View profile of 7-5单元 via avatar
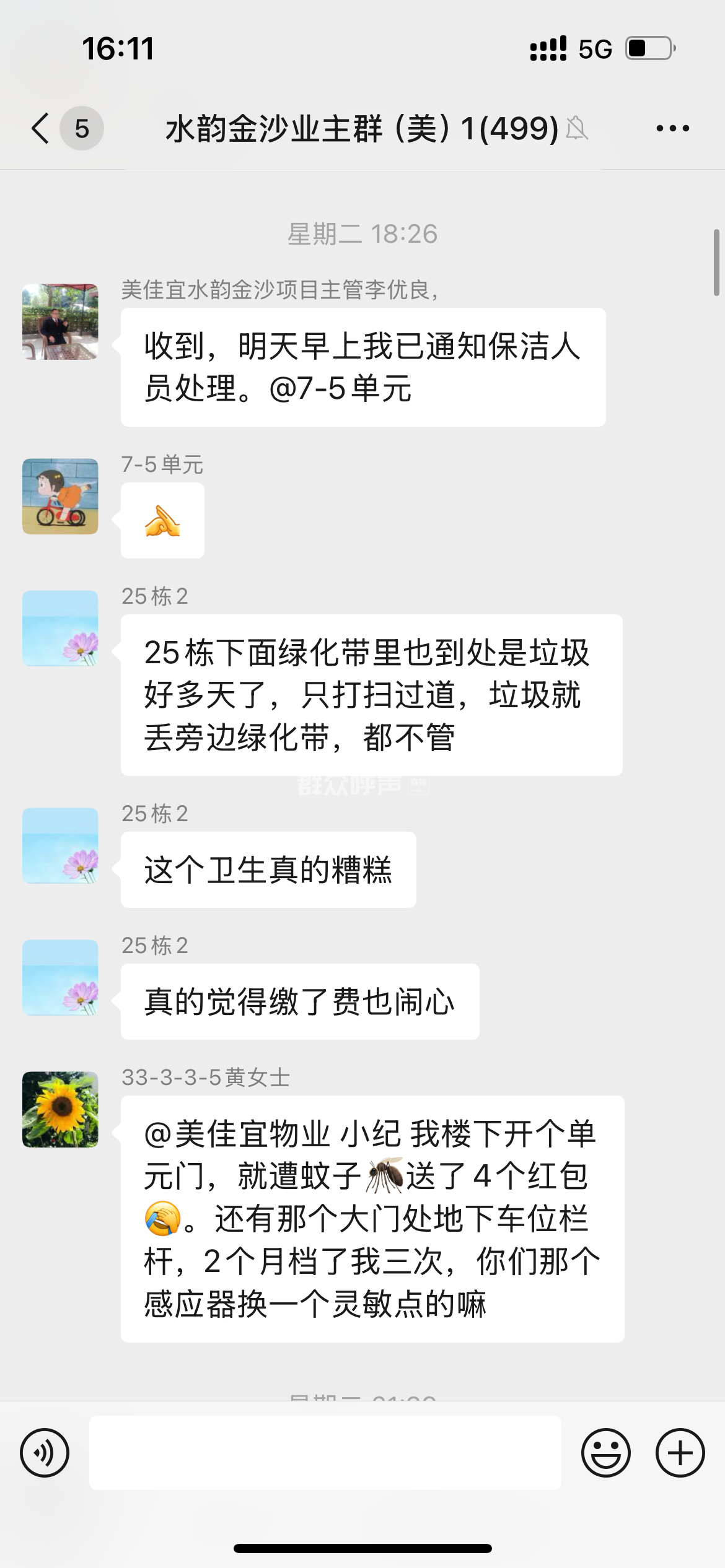Image resolution: width=725 pixels, height=1568 pixels. pos(60,497)
